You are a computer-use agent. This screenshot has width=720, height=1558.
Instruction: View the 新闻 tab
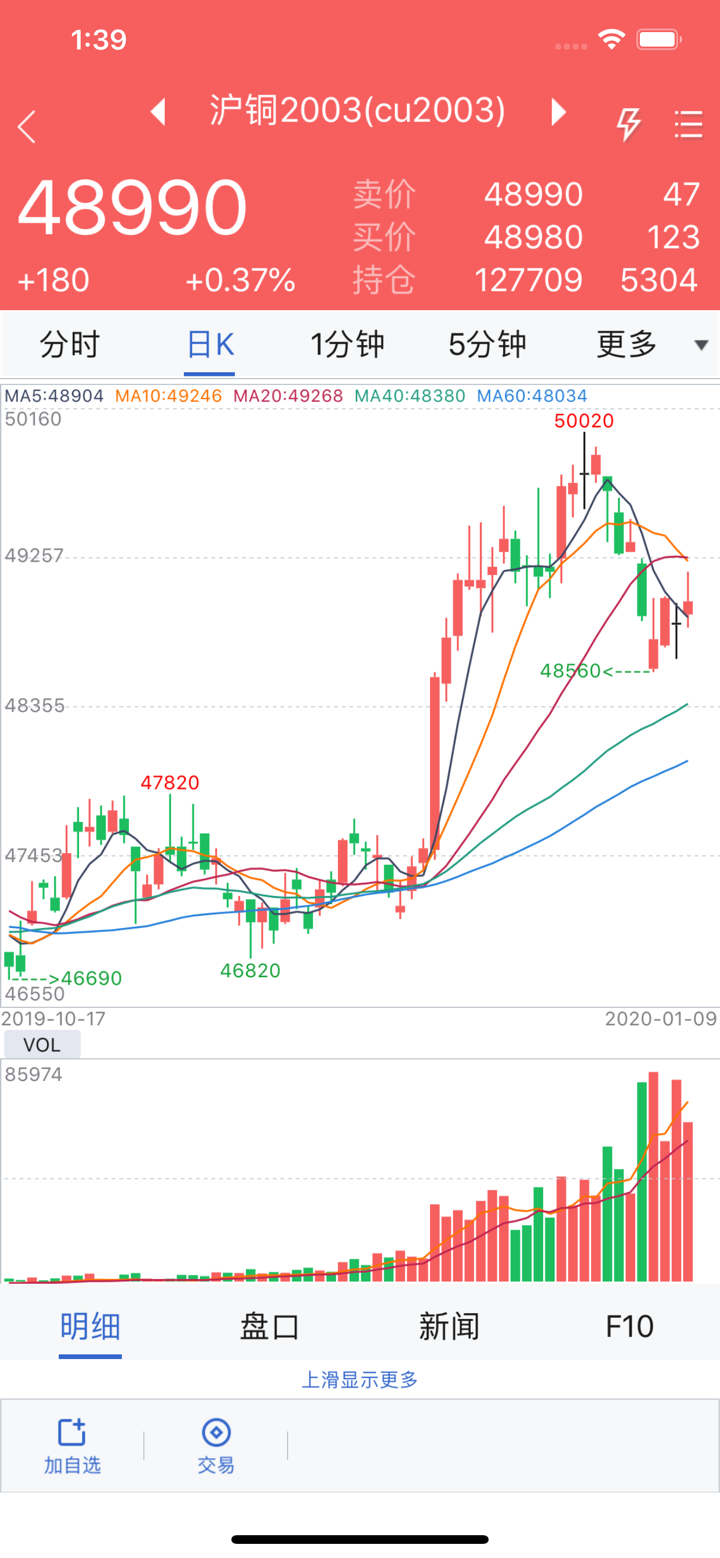tap(449, 1327)
